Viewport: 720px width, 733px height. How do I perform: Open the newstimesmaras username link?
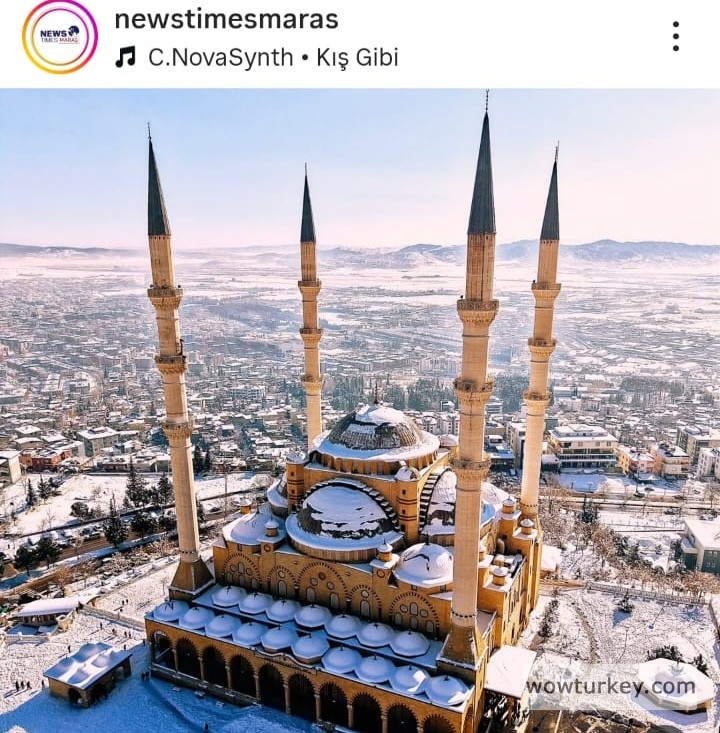pyautogui.click(x=226, y=19)
